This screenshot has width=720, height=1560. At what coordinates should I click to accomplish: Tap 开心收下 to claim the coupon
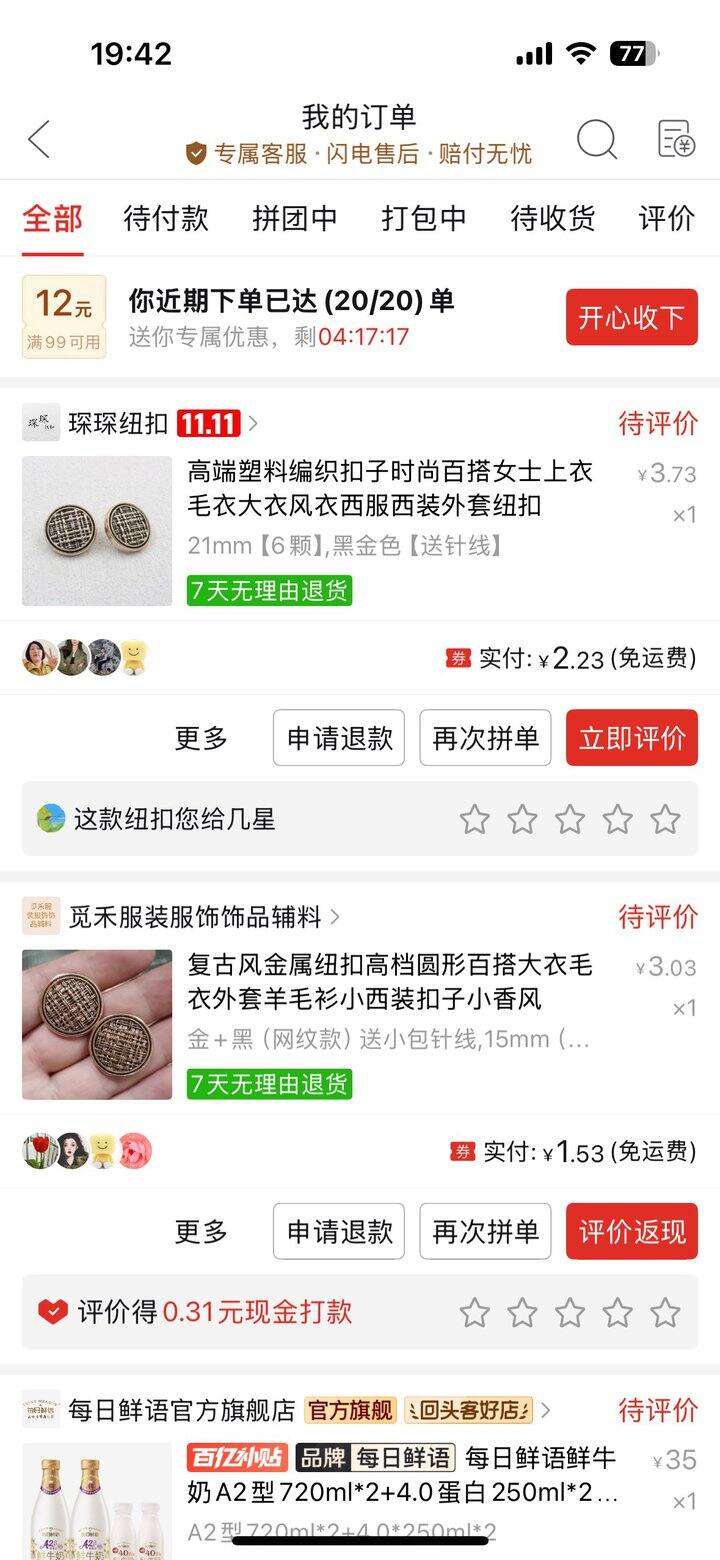point(631,317)
